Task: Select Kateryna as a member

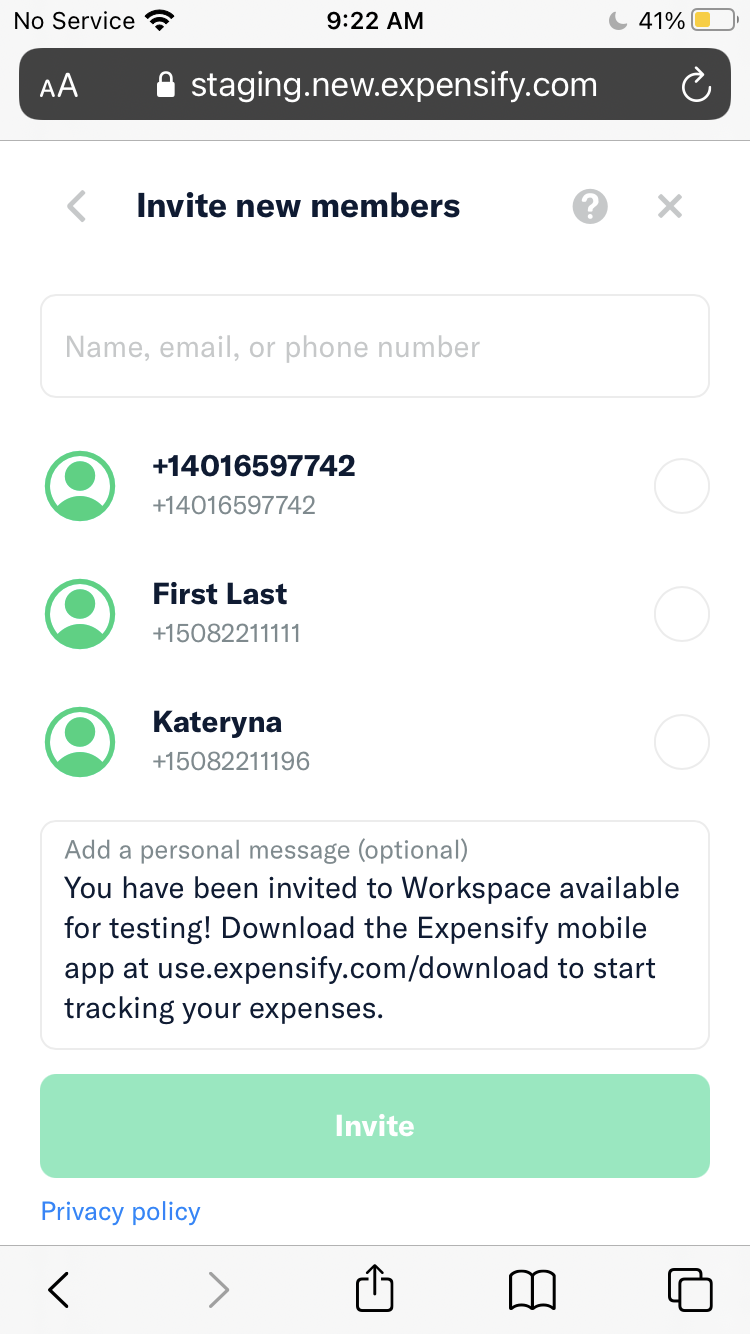Action: 681,742
